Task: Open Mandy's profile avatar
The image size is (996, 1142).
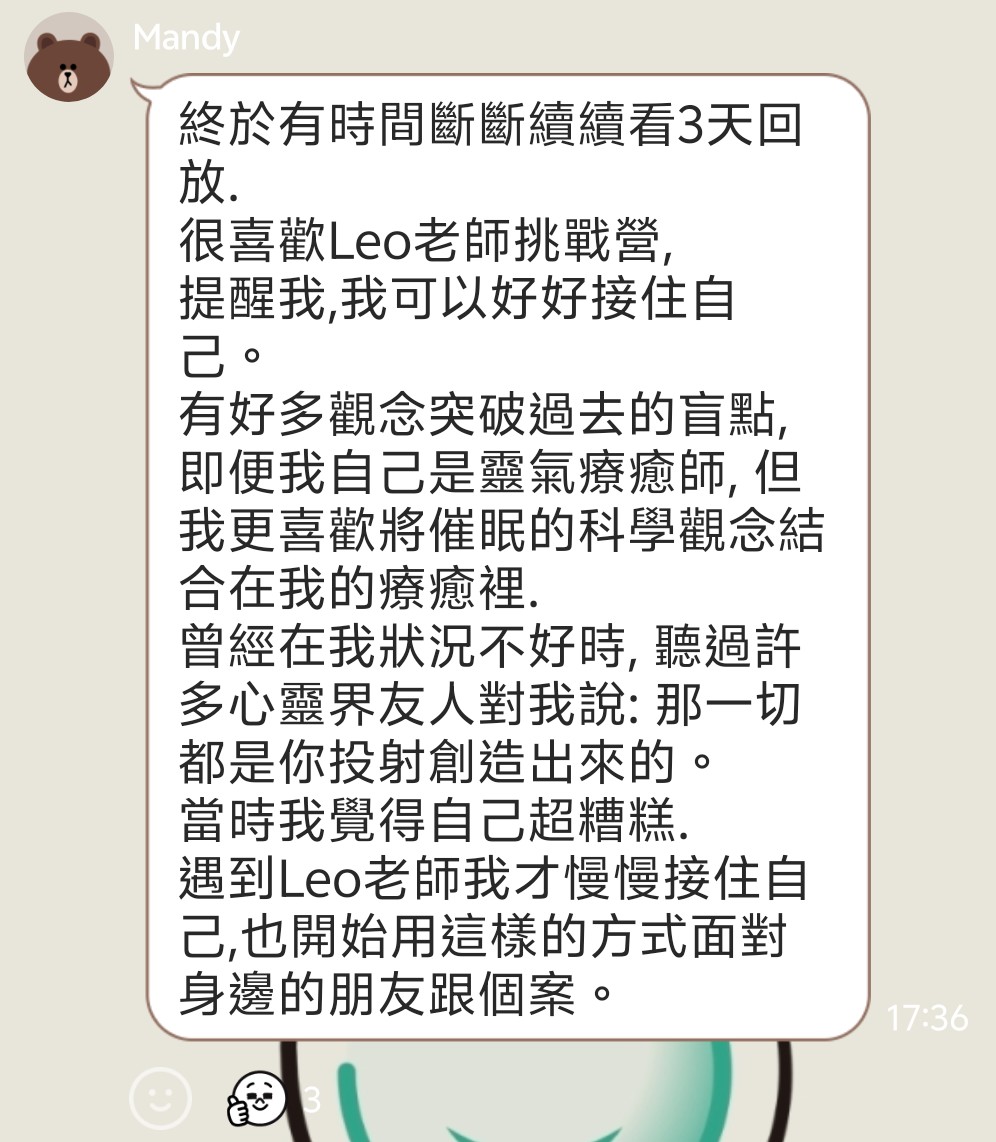Action: 69,58
